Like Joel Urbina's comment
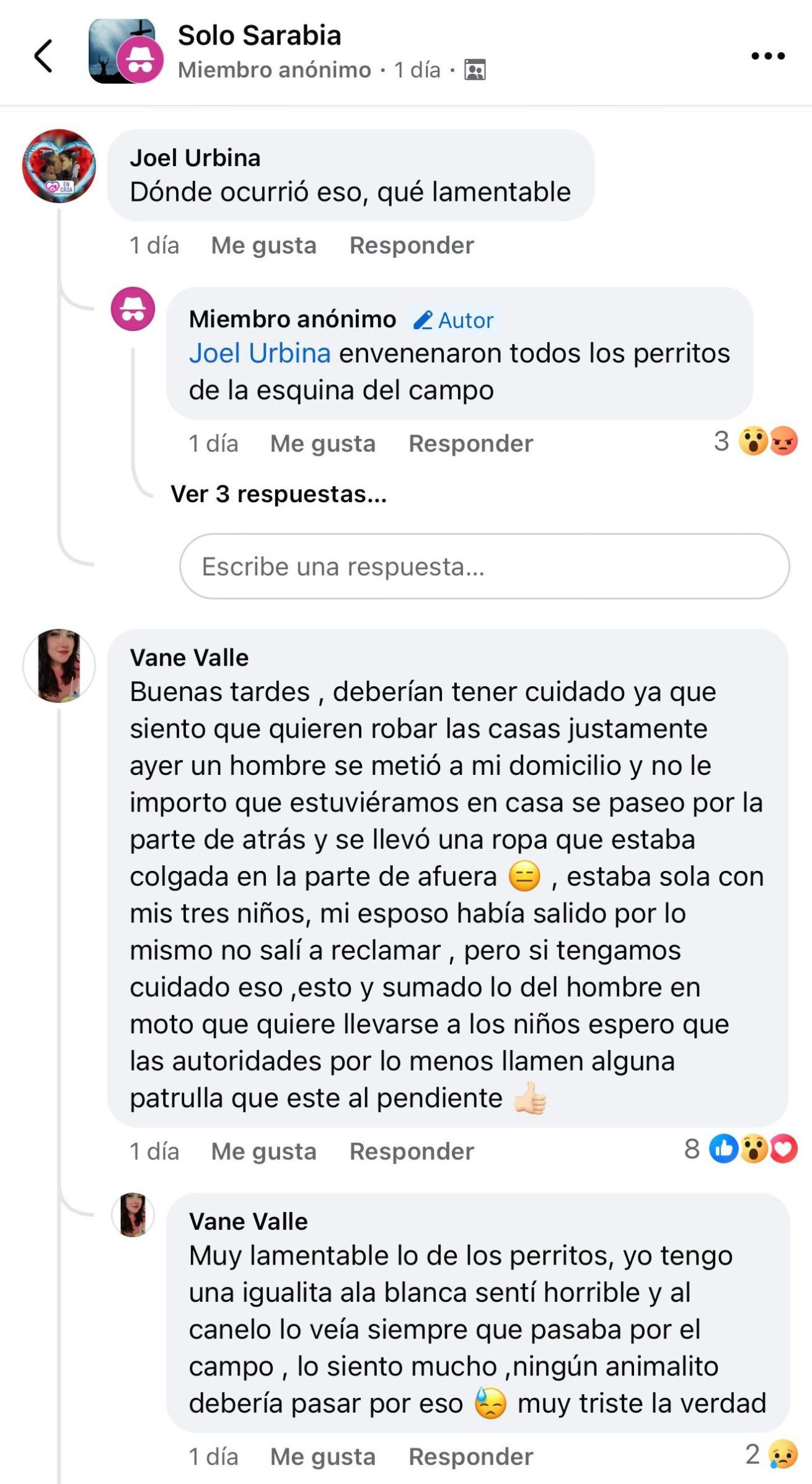Image resolution: width=812 pixels, height=1484 pixels. click(x=263, y=245)
